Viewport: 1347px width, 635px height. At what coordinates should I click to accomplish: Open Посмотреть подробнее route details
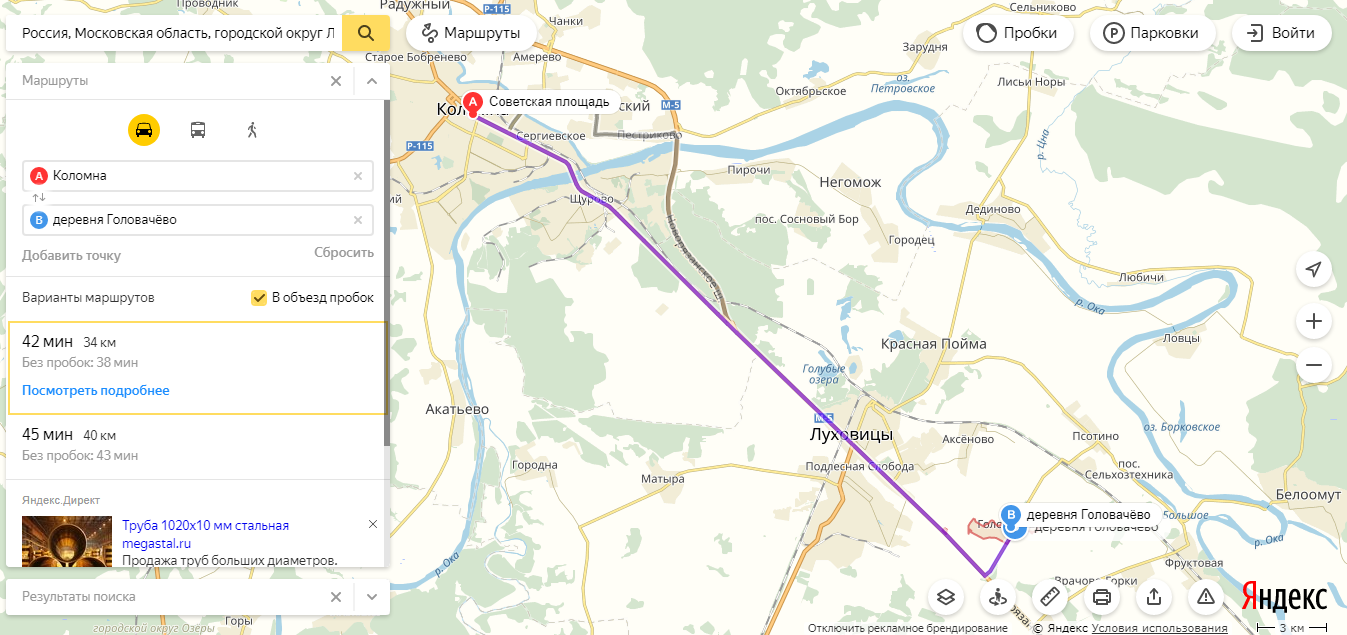click(96, 390)
